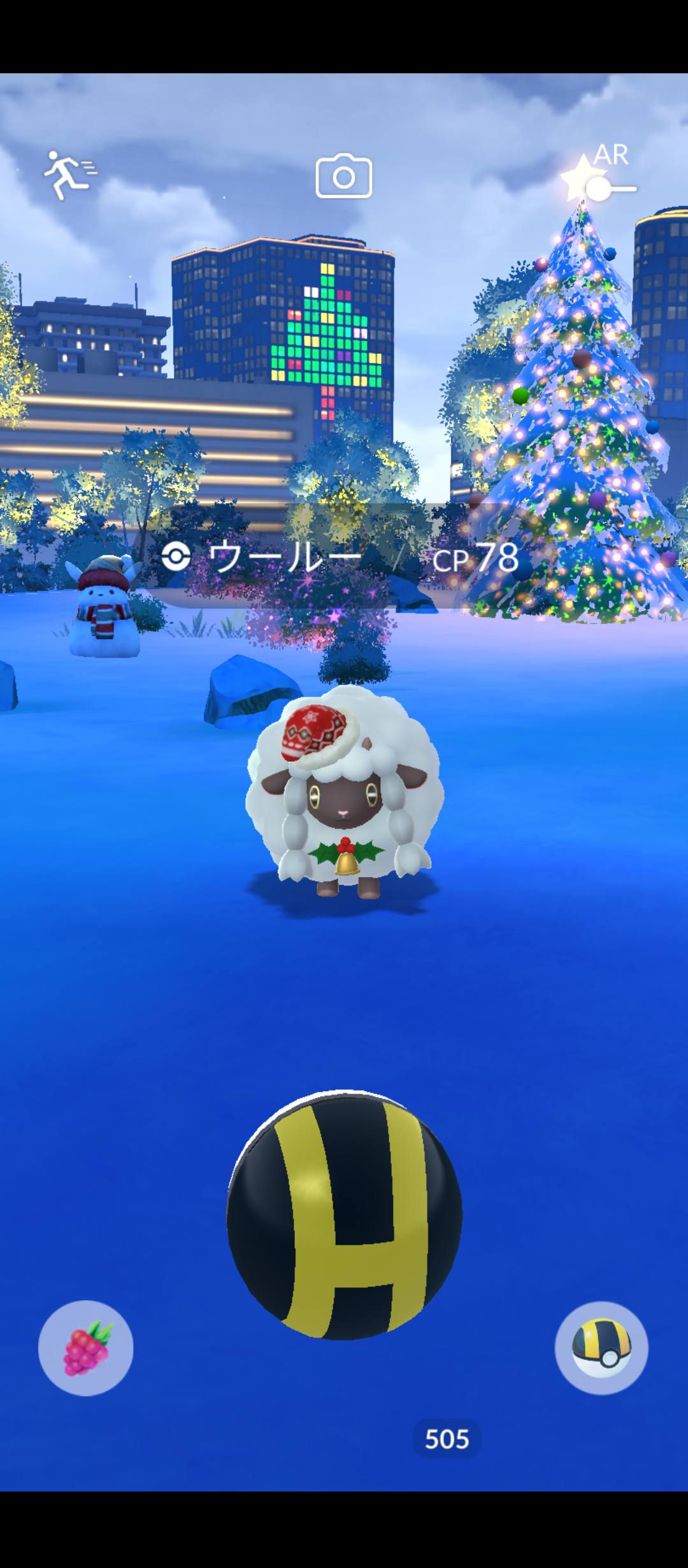Run away from the encounter
Image resolution: width=688 pixels, height=1568 pixels.
click(x=69, y=175)
